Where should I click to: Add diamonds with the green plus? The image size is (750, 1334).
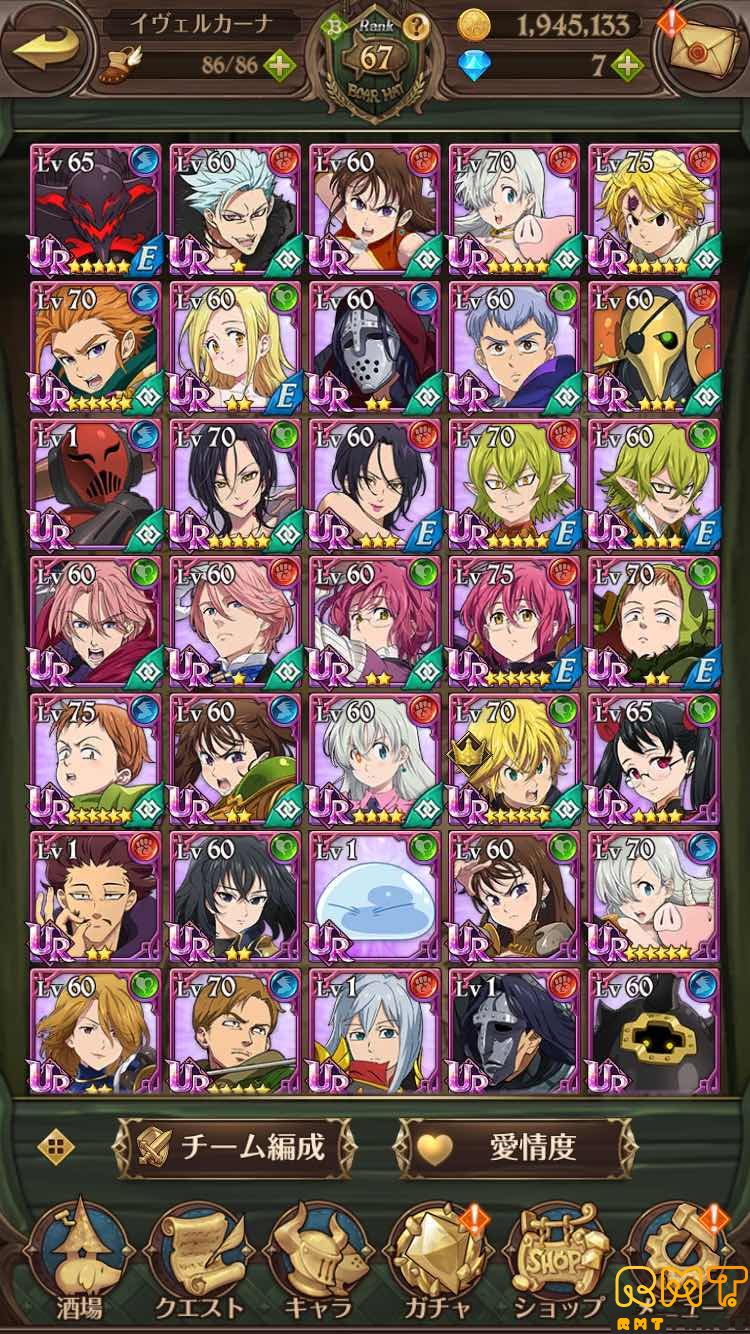click(x=627, y=67)
